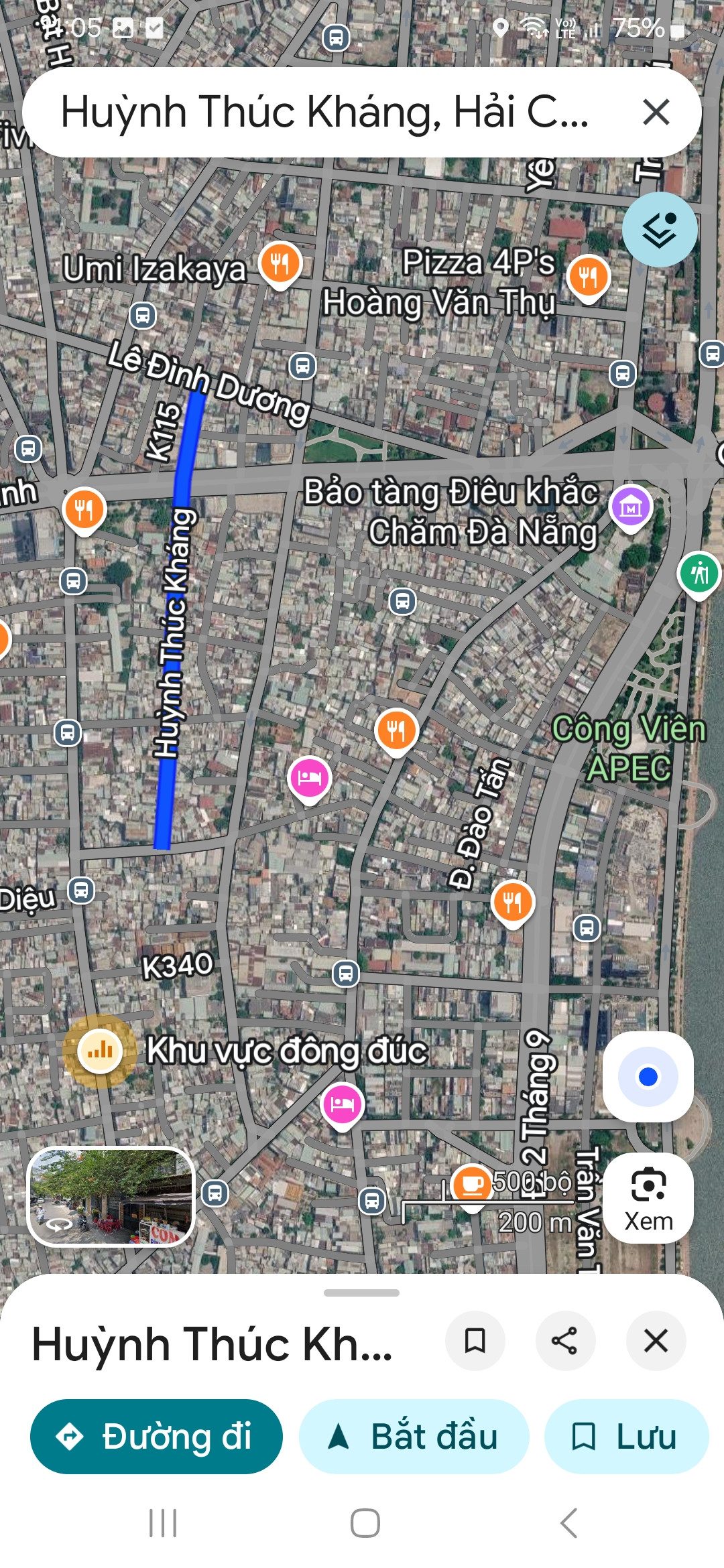724x1568 pixels.
Task: Get directions with Đường đi
Action: tap(156, 1436)
